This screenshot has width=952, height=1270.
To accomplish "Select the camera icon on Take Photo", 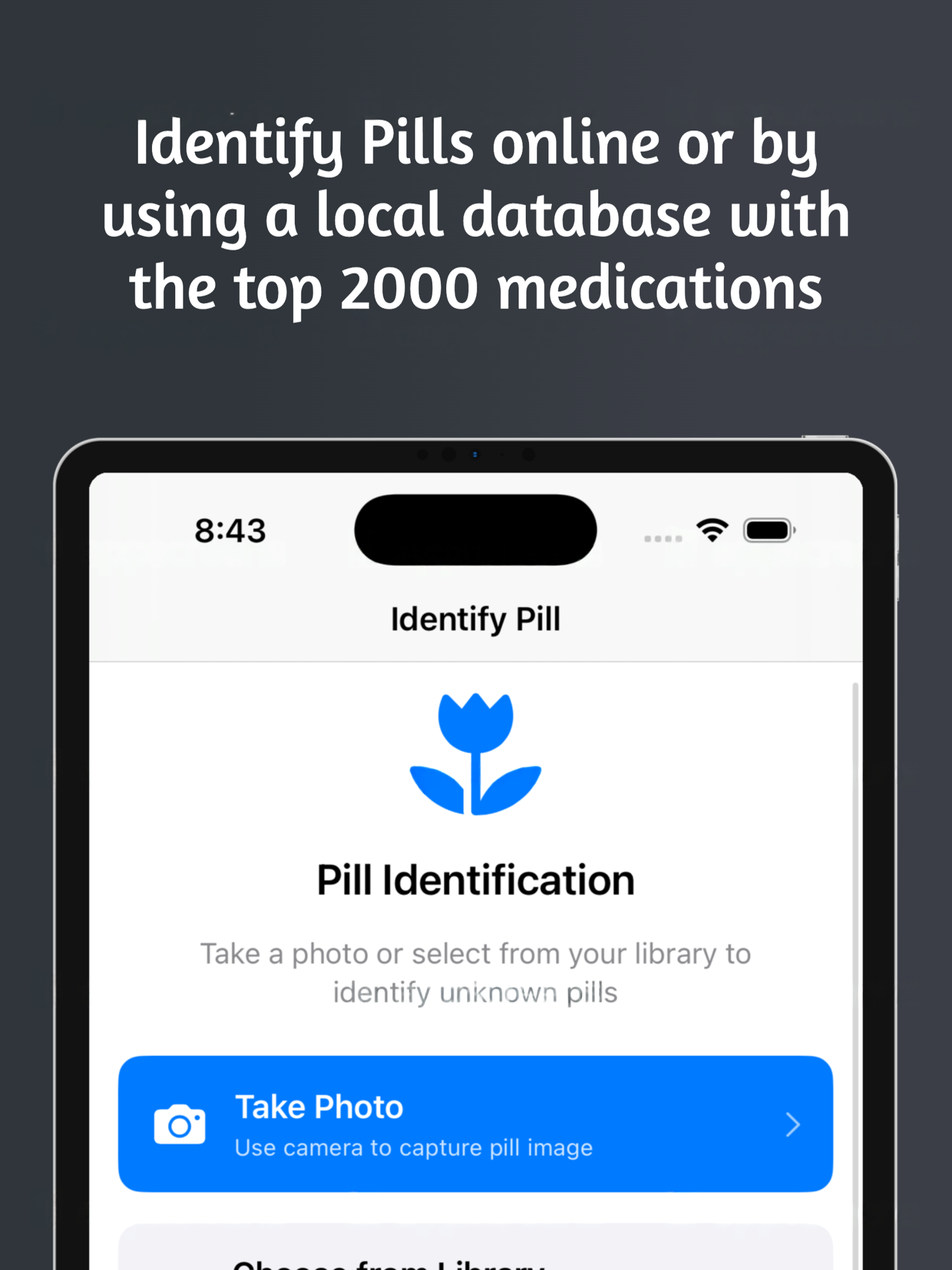I will pyautogui.click(x=181, y=1124).
